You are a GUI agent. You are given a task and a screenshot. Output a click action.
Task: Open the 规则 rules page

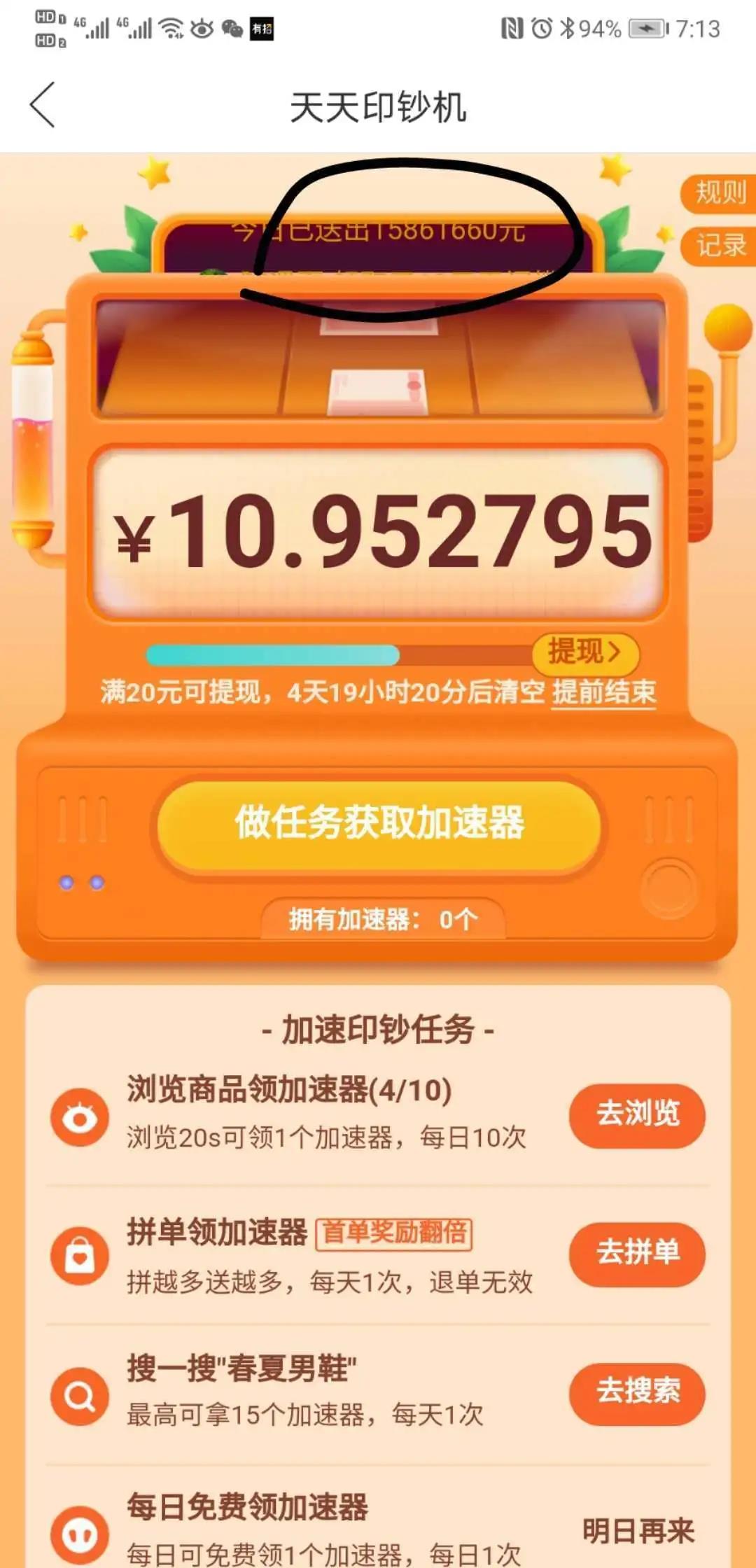pyautogui.click(x=720, y=192)
